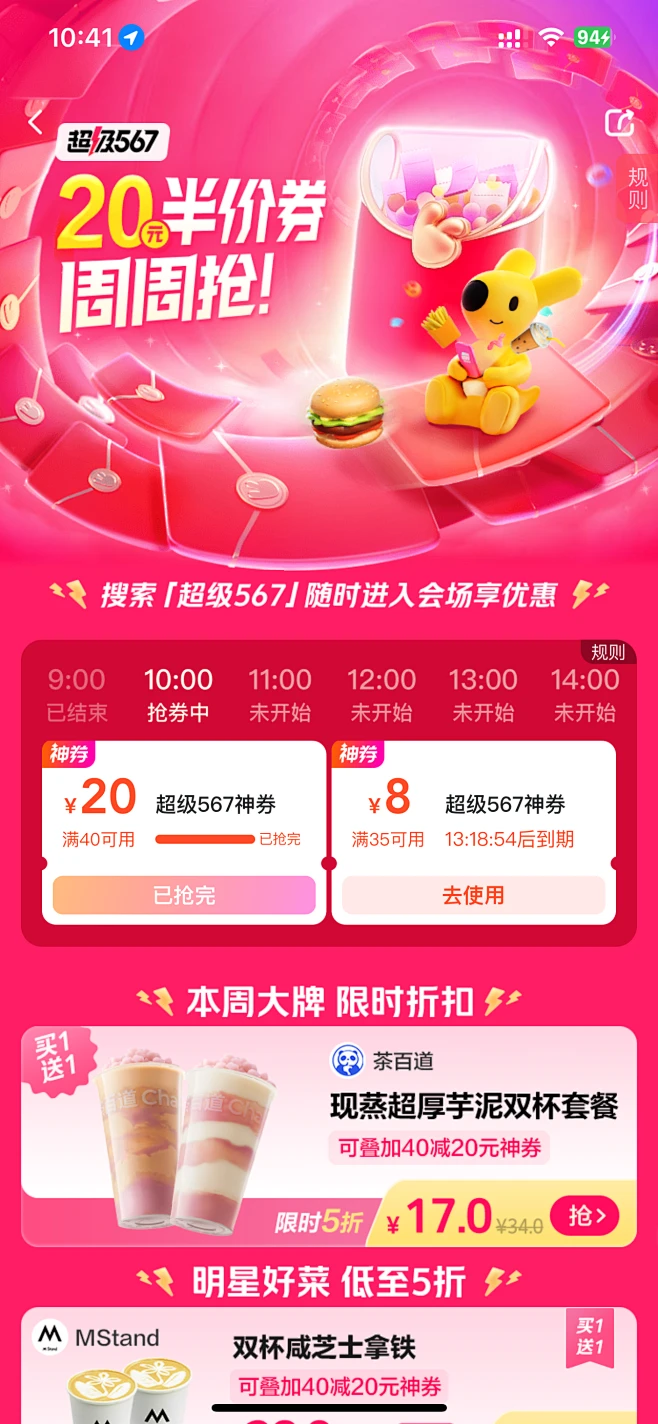Switch to the 12:00 time slot
658x1424 pixels.
(381, 694)
